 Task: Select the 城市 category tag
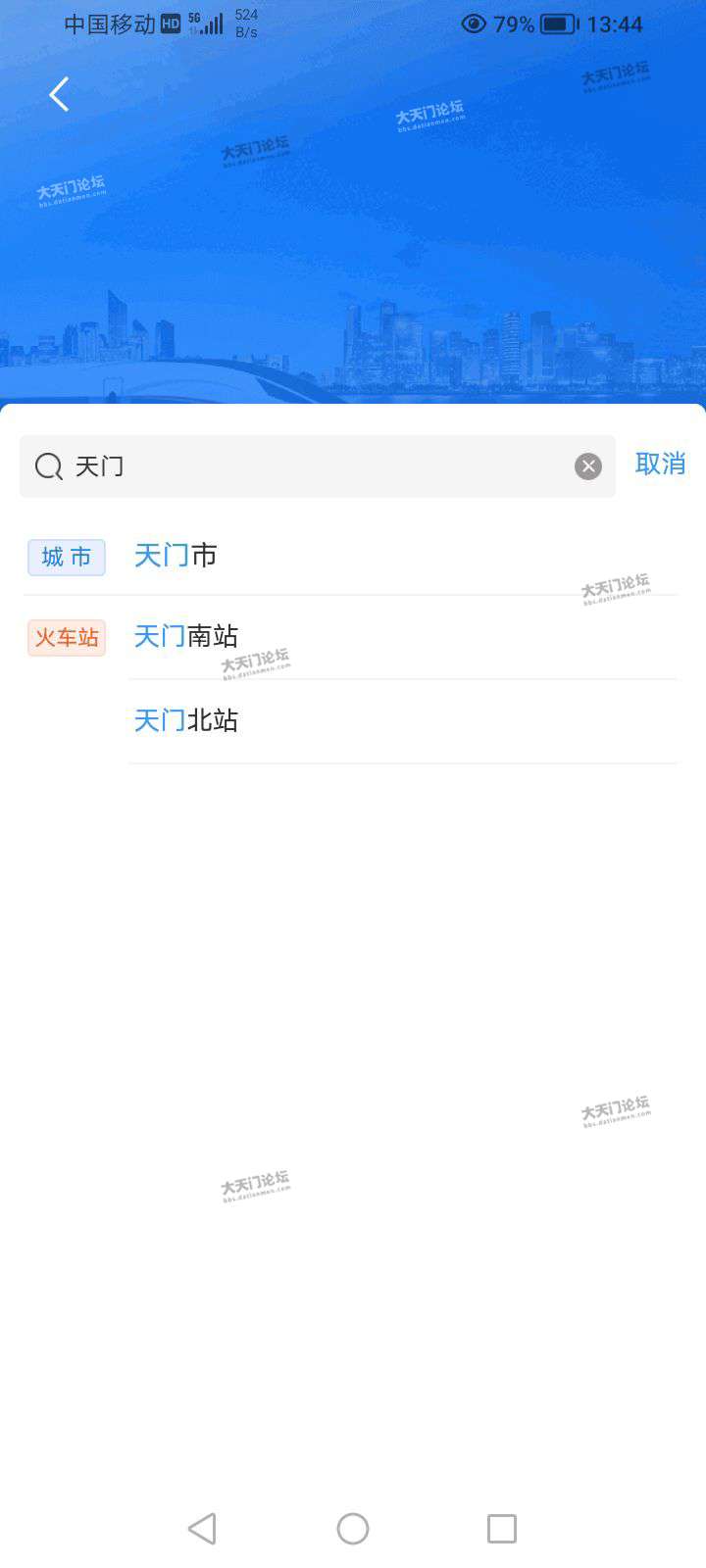(66, 557)
